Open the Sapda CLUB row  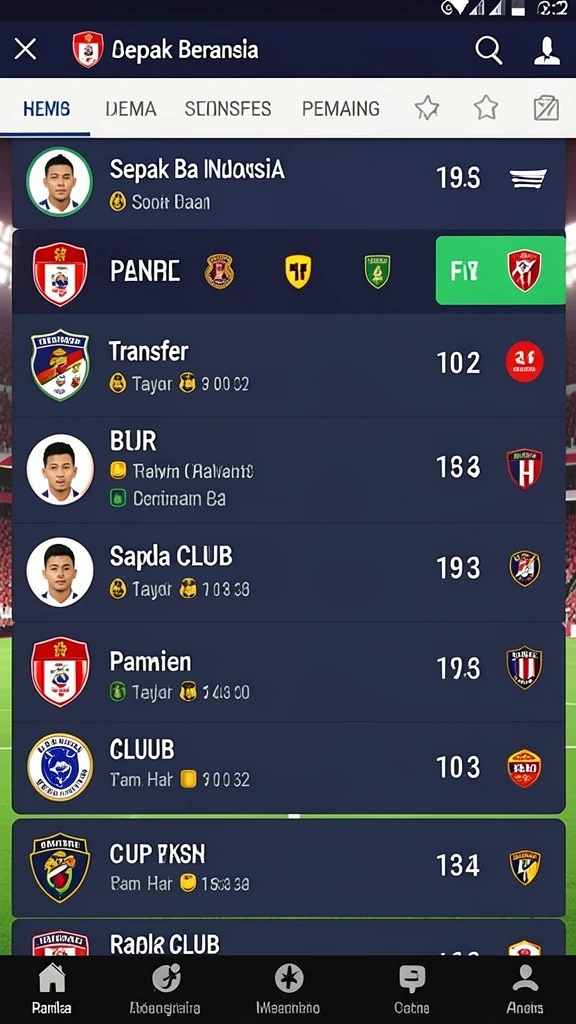tap(289, 572)
